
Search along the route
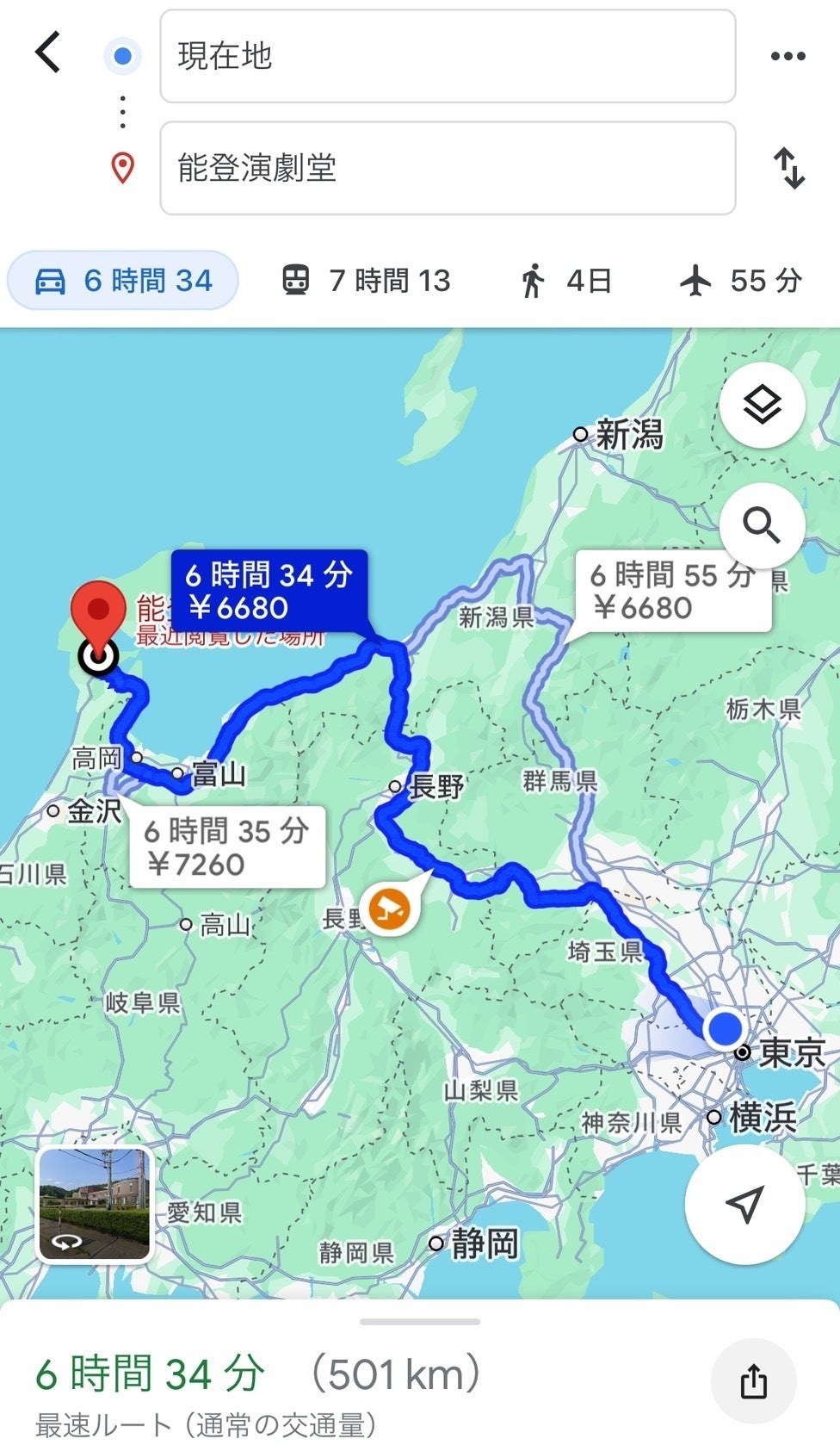tap(762, 524)
